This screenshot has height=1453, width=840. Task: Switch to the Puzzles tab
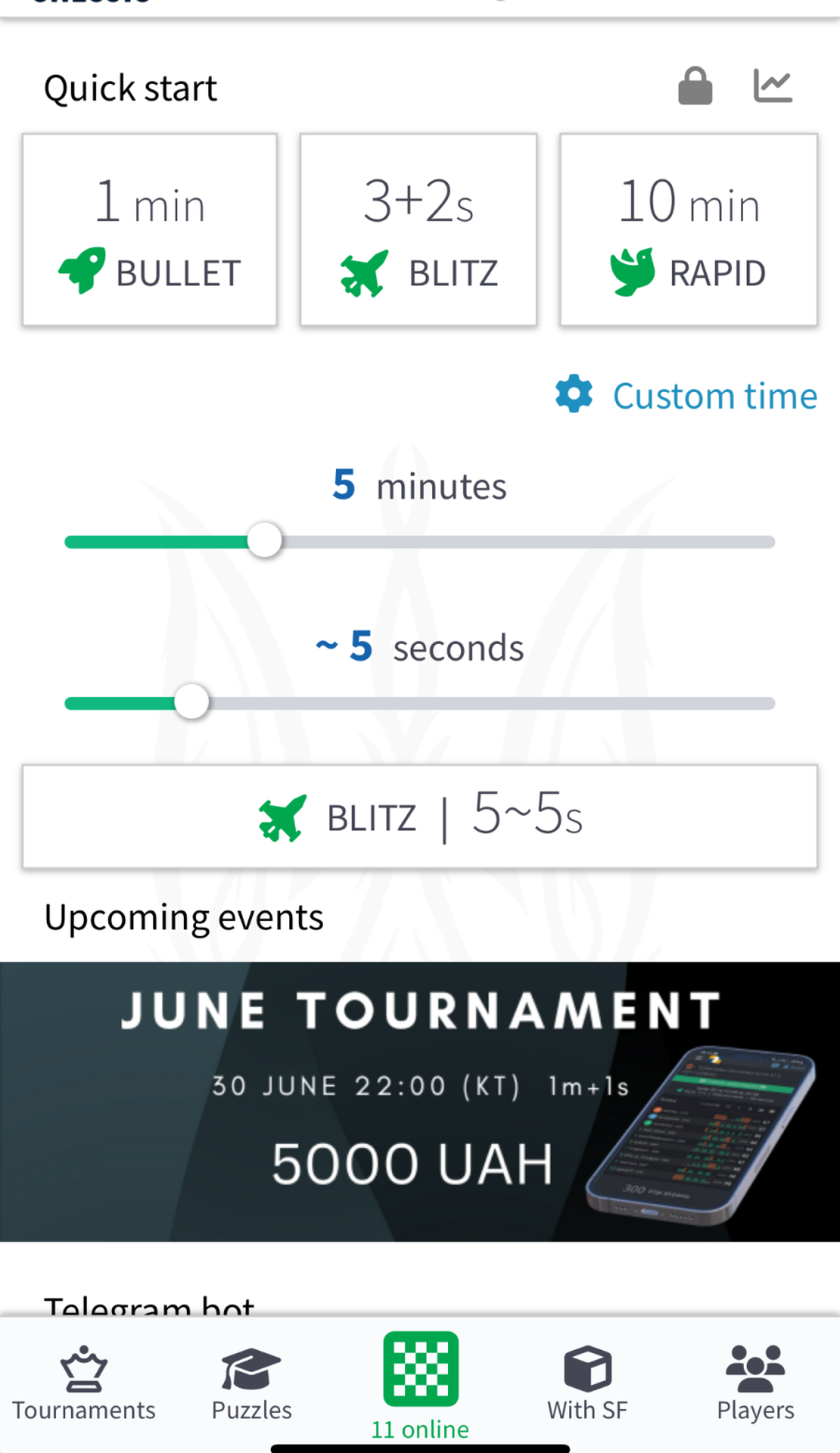coord(251,1385)
